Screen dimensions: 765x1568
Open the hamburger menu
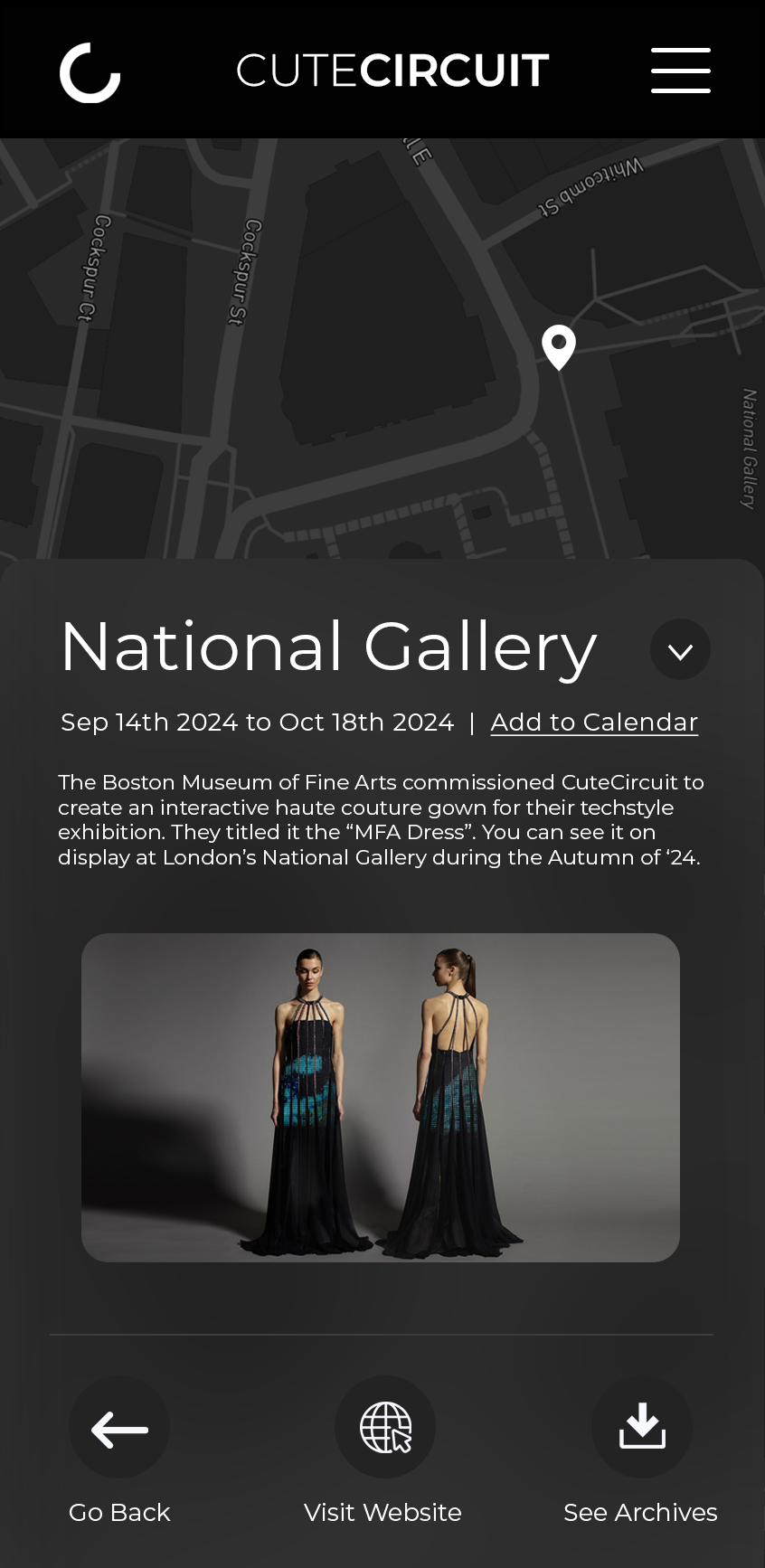pos(681,71)
